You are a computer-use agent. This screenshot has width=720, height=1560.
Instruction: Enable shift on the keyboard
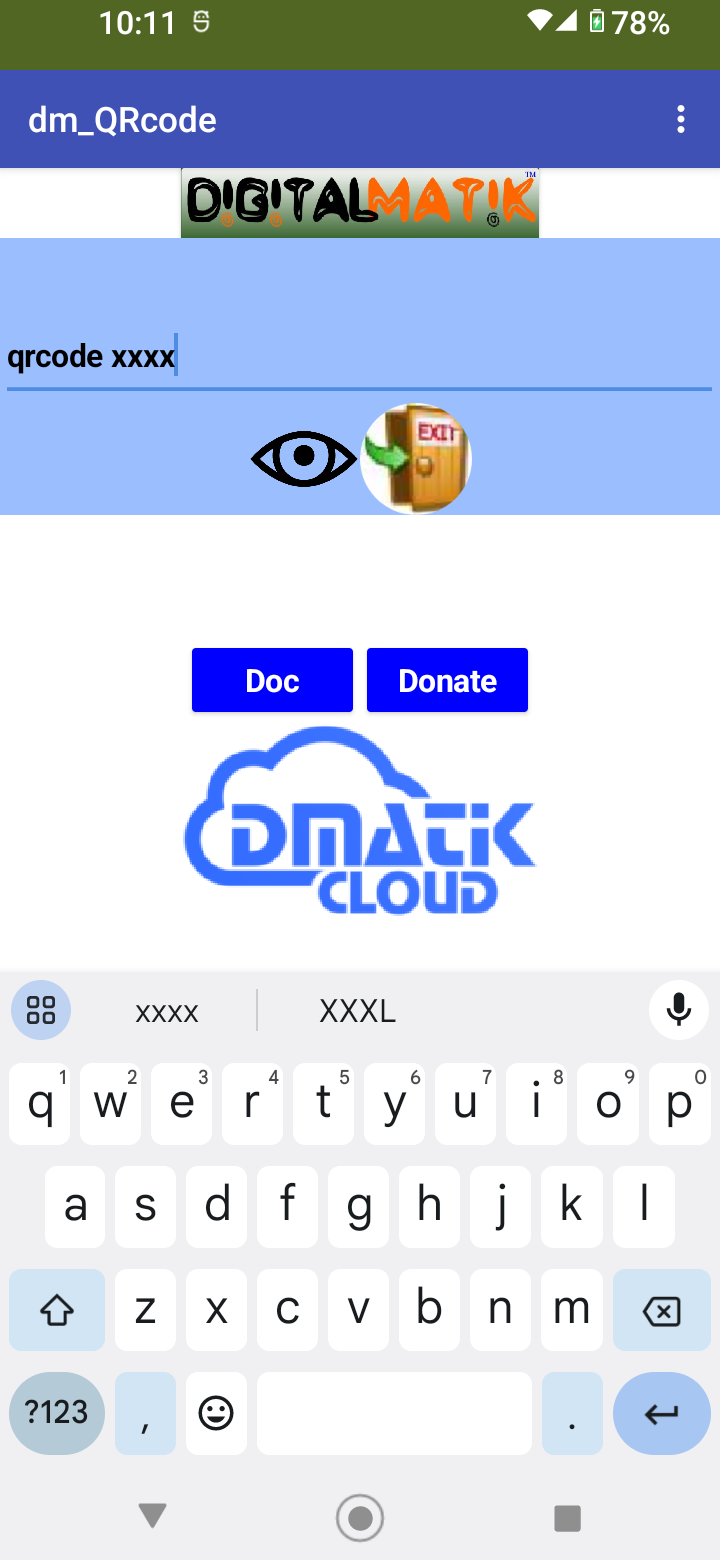click(57, 1310)
